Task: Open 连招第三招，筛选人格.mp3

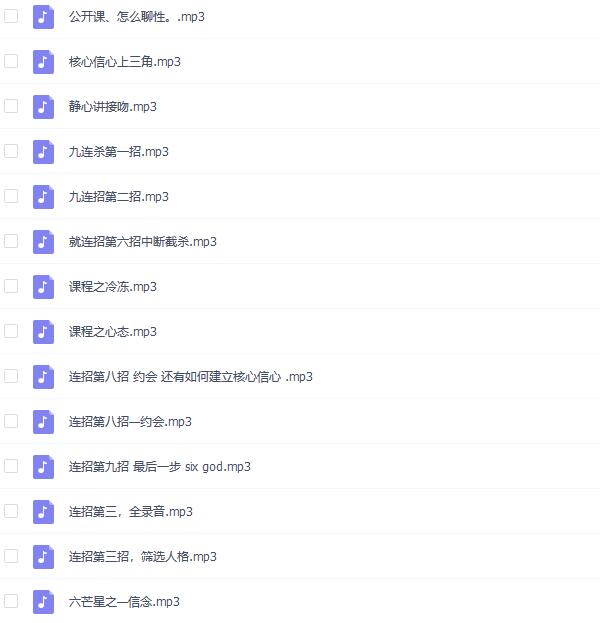Action: [143, 557]
